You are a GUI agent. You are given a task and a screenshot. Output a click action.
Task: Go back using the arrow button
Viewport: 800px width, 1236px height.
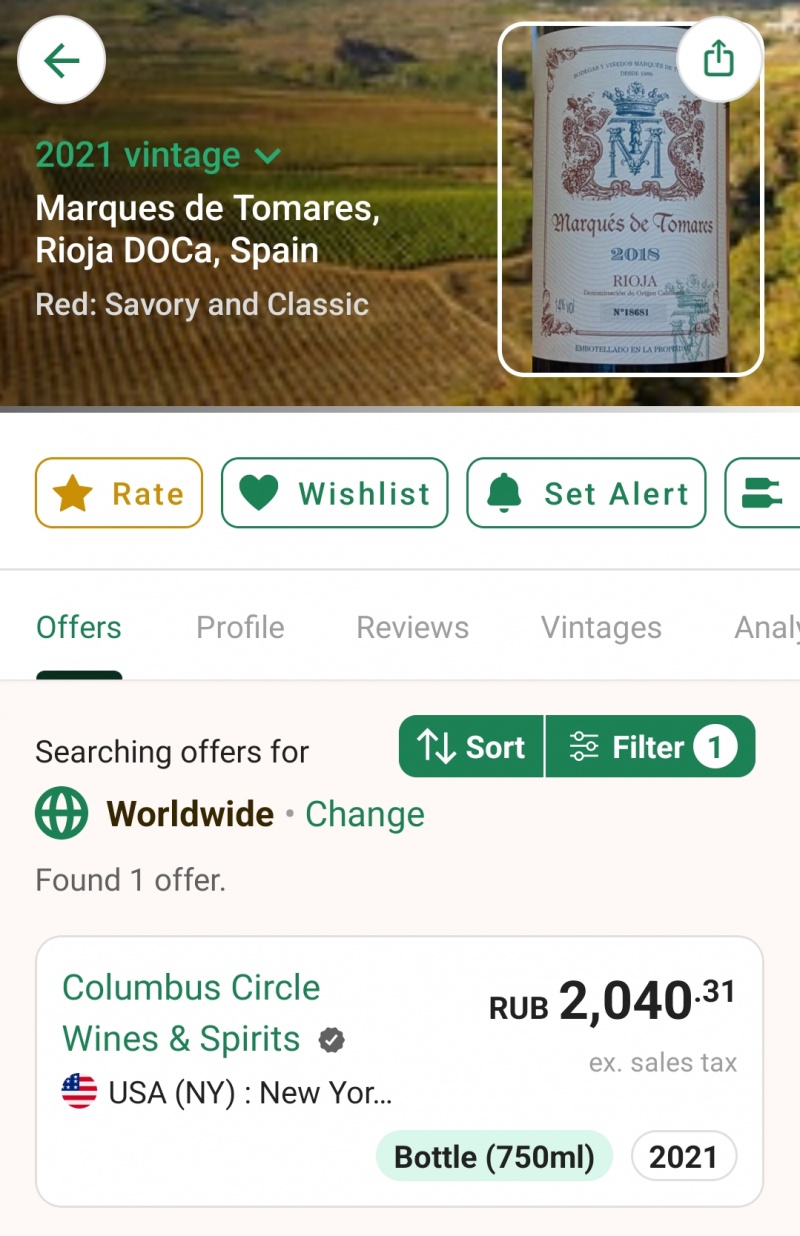[62, 61]
